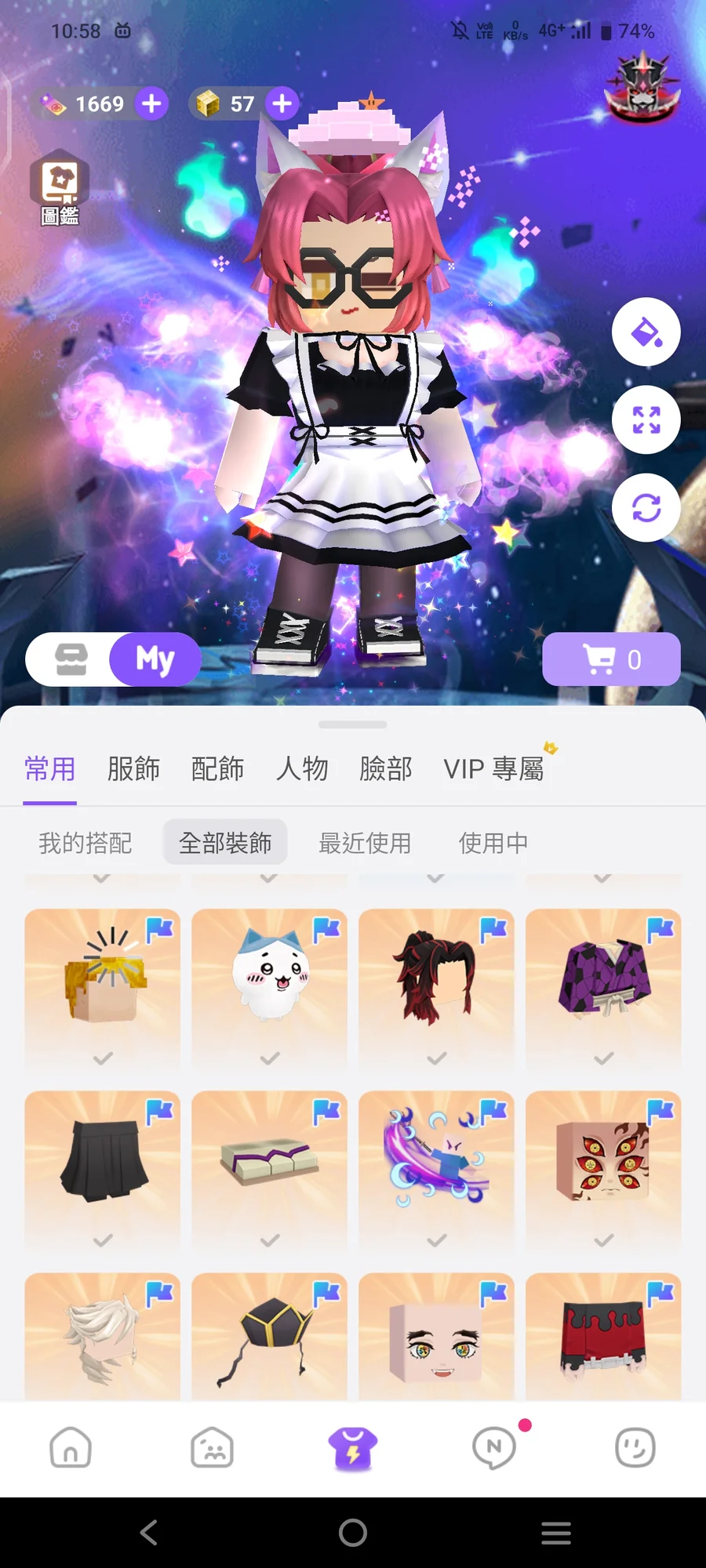Open the 人物 tab
Screen dimensions: 706x1568
point(302,769)
